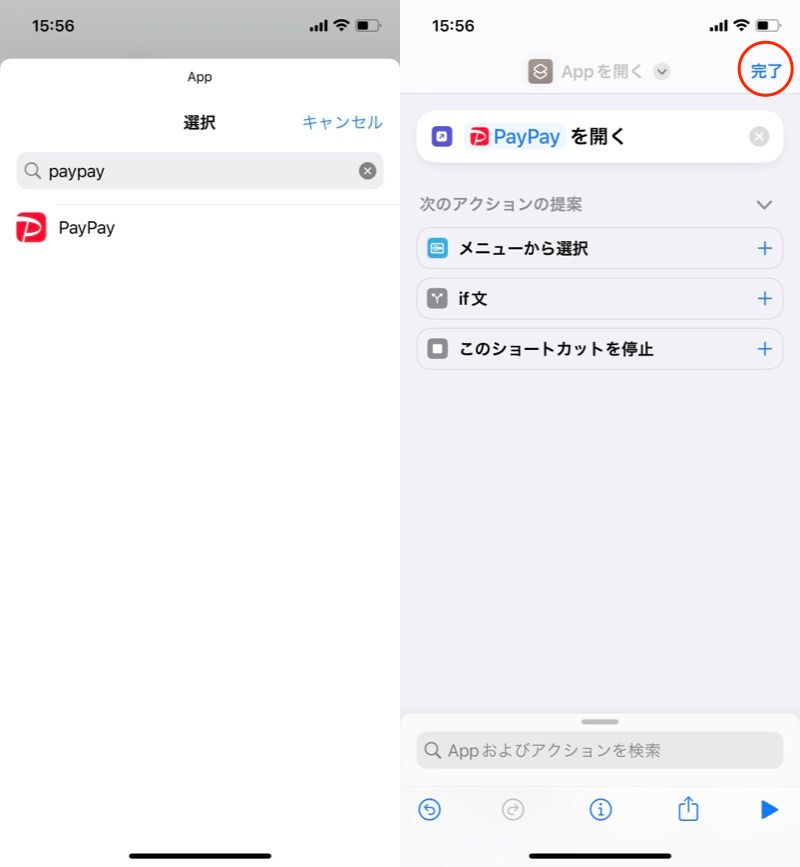Screen dimensions: 800x867
Task: Change the PayPay app parameter
Action: coord(515,137)
